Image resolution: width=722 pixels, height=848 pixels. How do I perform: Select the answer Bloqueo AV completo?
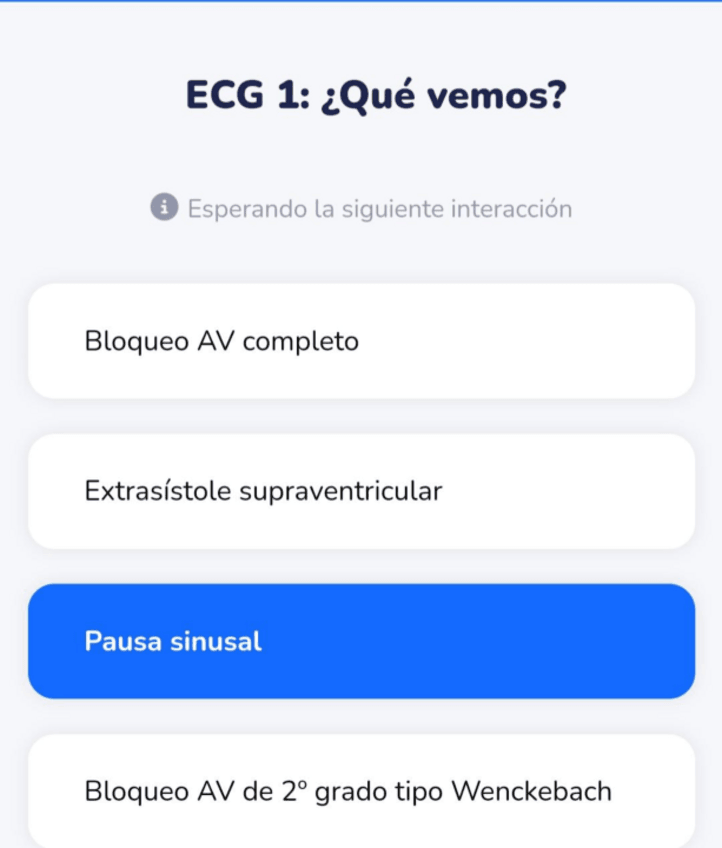361,341
